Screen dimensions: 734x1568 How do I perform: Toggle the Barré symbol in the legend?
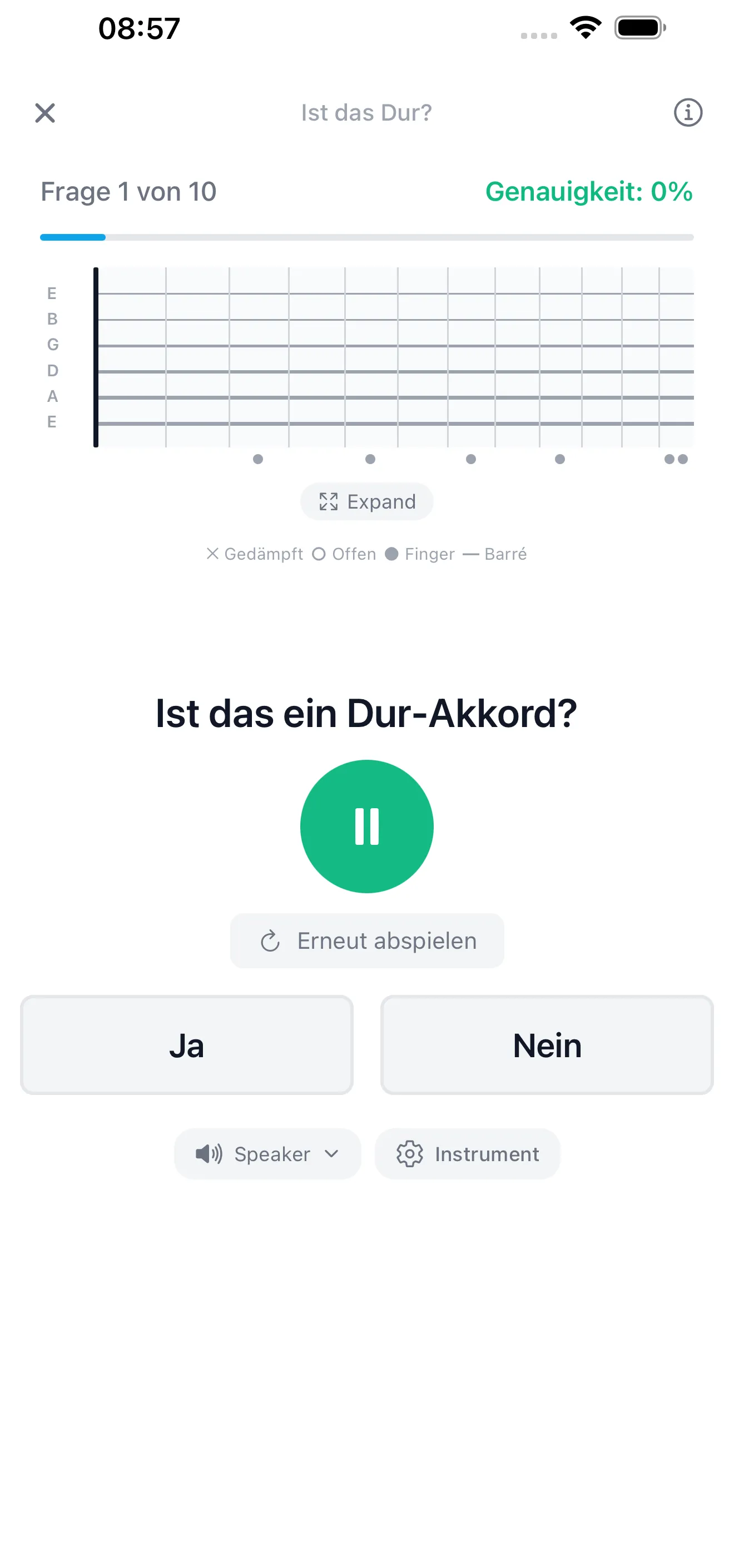coord(471,554)
